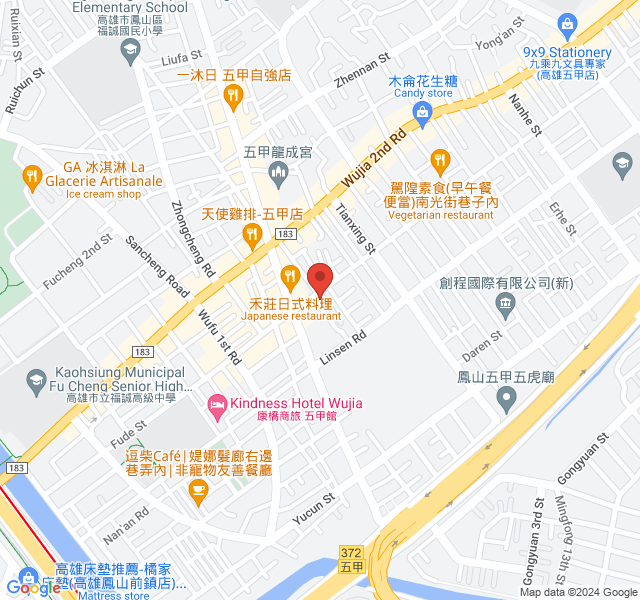
Task: Select the GA ice cream shop marker
Action: click(x=32, y=178)
